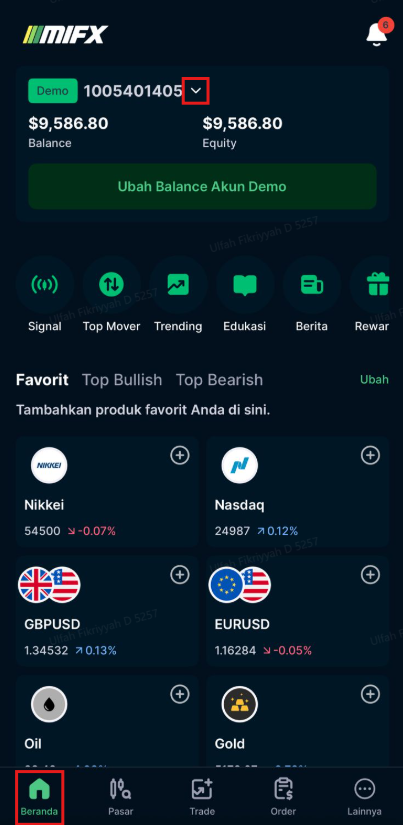Add Nasdaq to favorites with plus icon
The height and width of the screenshot is (825, 403).
click(370, 456)
